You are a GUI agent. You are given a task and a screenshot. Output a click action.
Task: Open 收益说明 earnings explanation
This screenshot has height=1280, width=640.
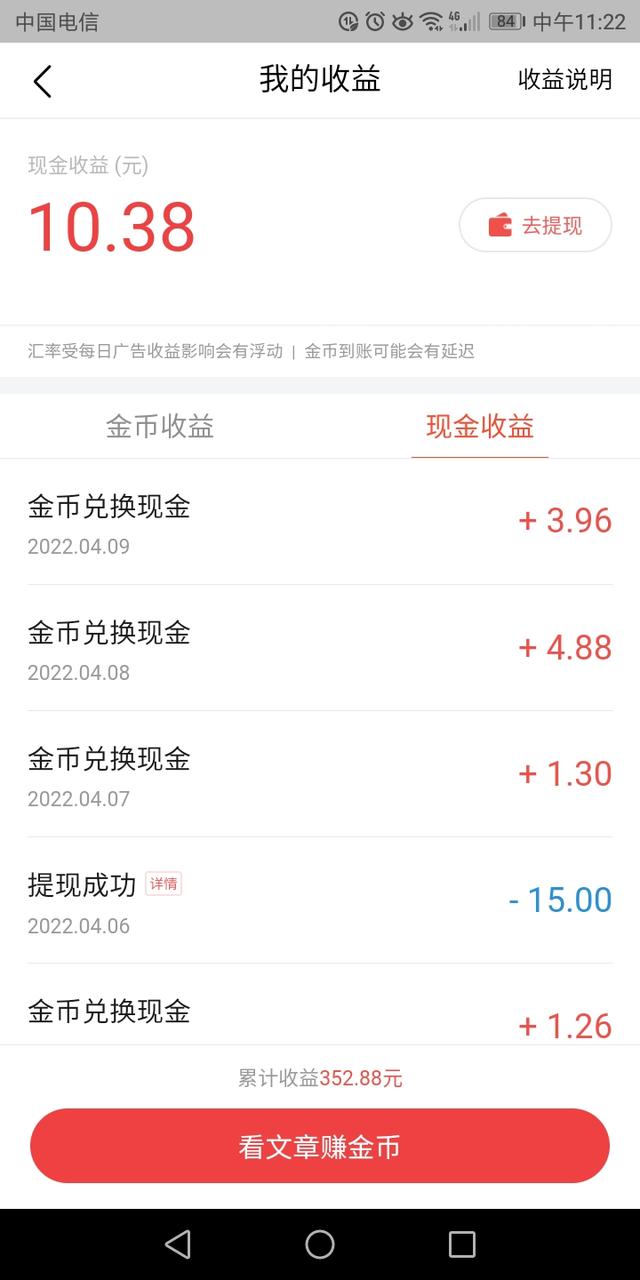point(565,80)
